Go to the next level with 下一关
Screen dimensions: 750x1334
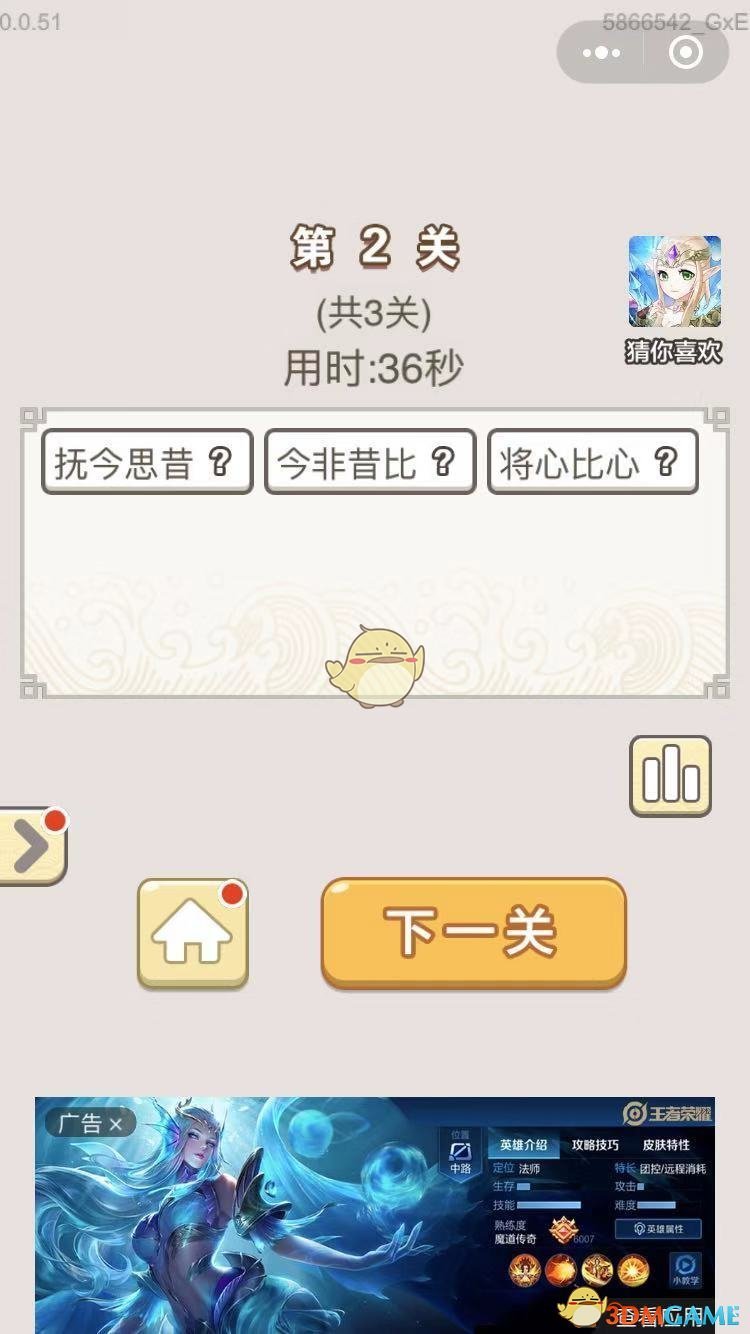click(473, 933)
